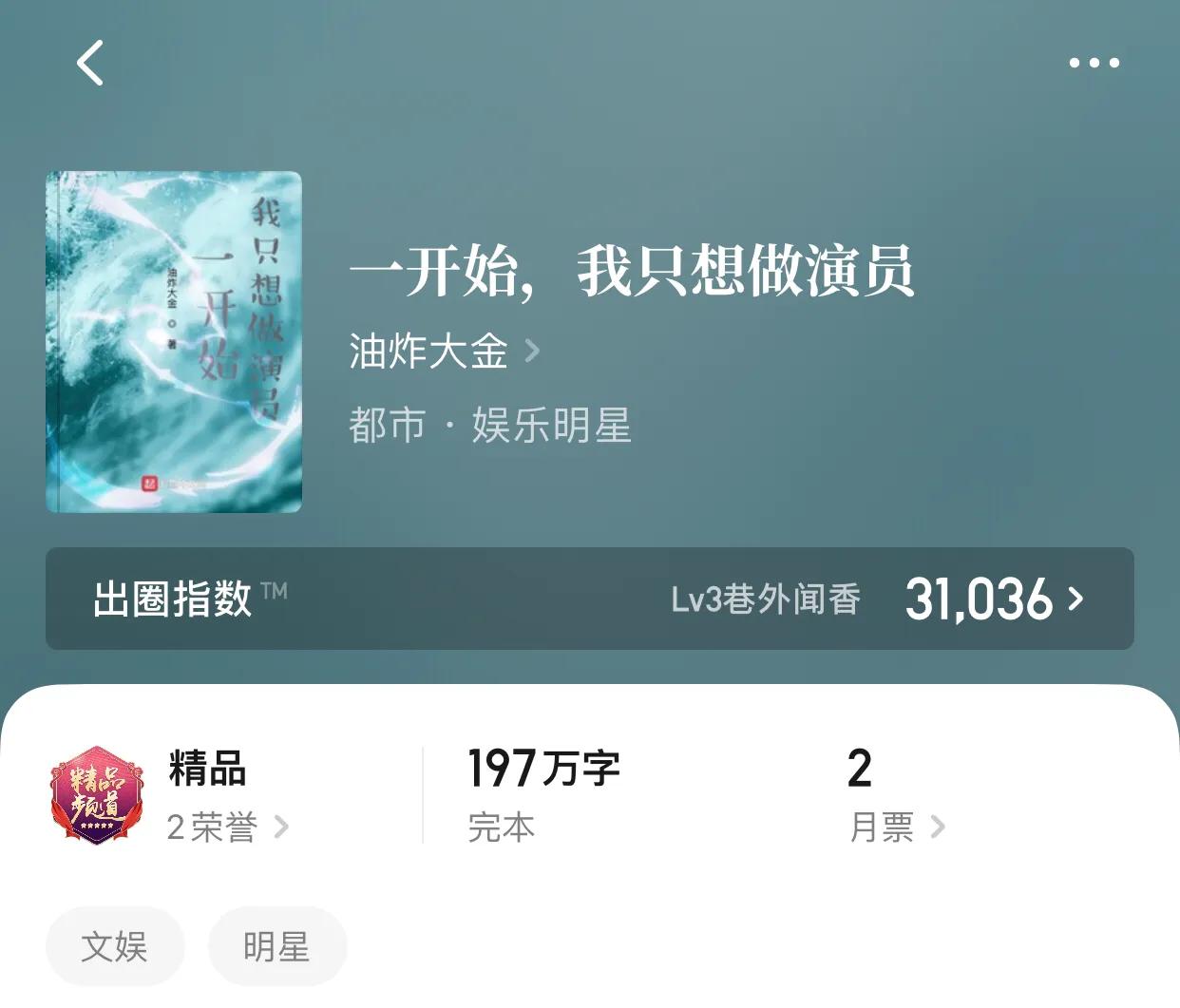The width and height of the screenshot is (1180, 1008).
Task: View the book's 2荣誉 honors
Action: (227, 827)
